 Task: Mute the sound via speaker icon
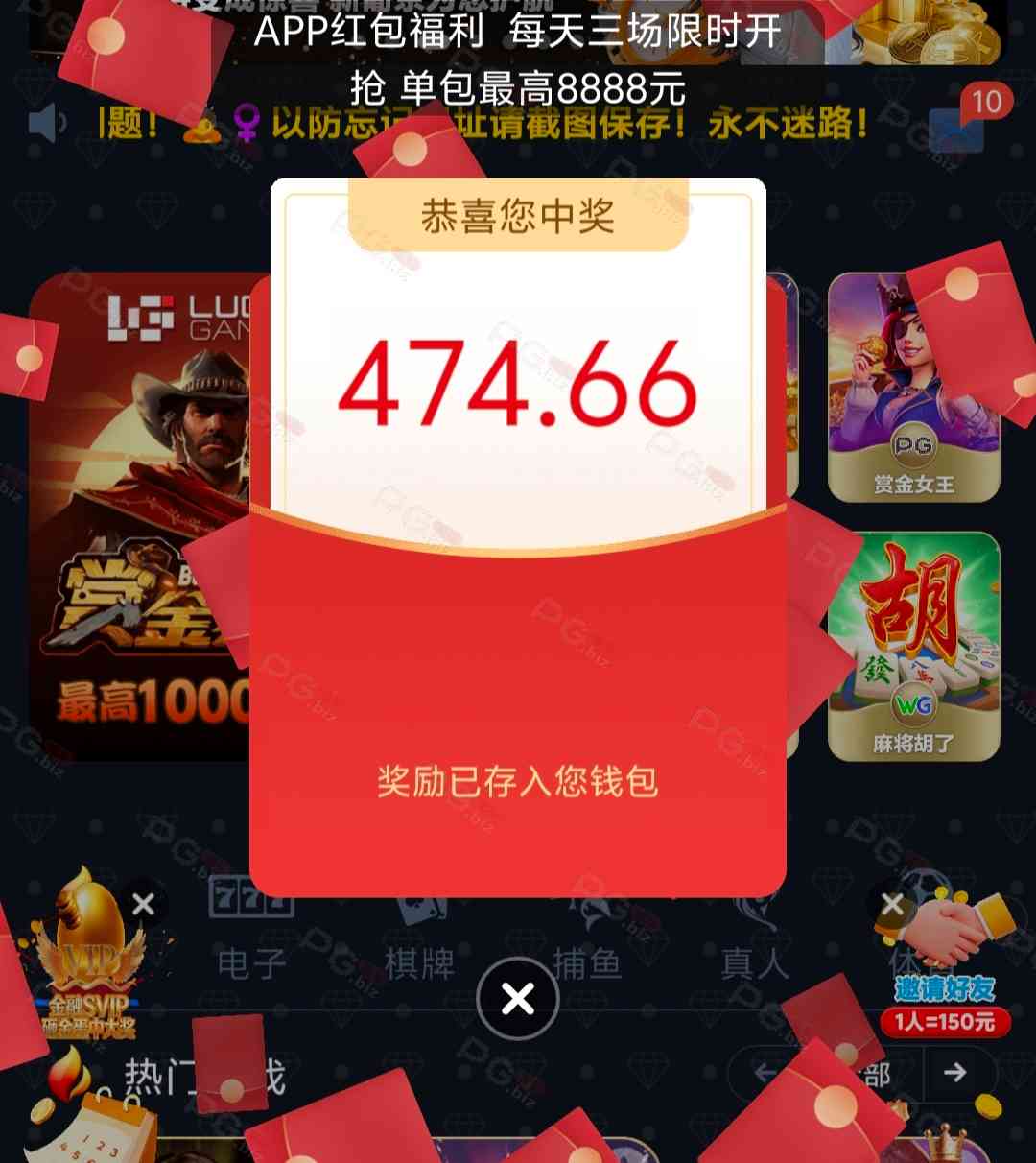(x=46, y=123)
